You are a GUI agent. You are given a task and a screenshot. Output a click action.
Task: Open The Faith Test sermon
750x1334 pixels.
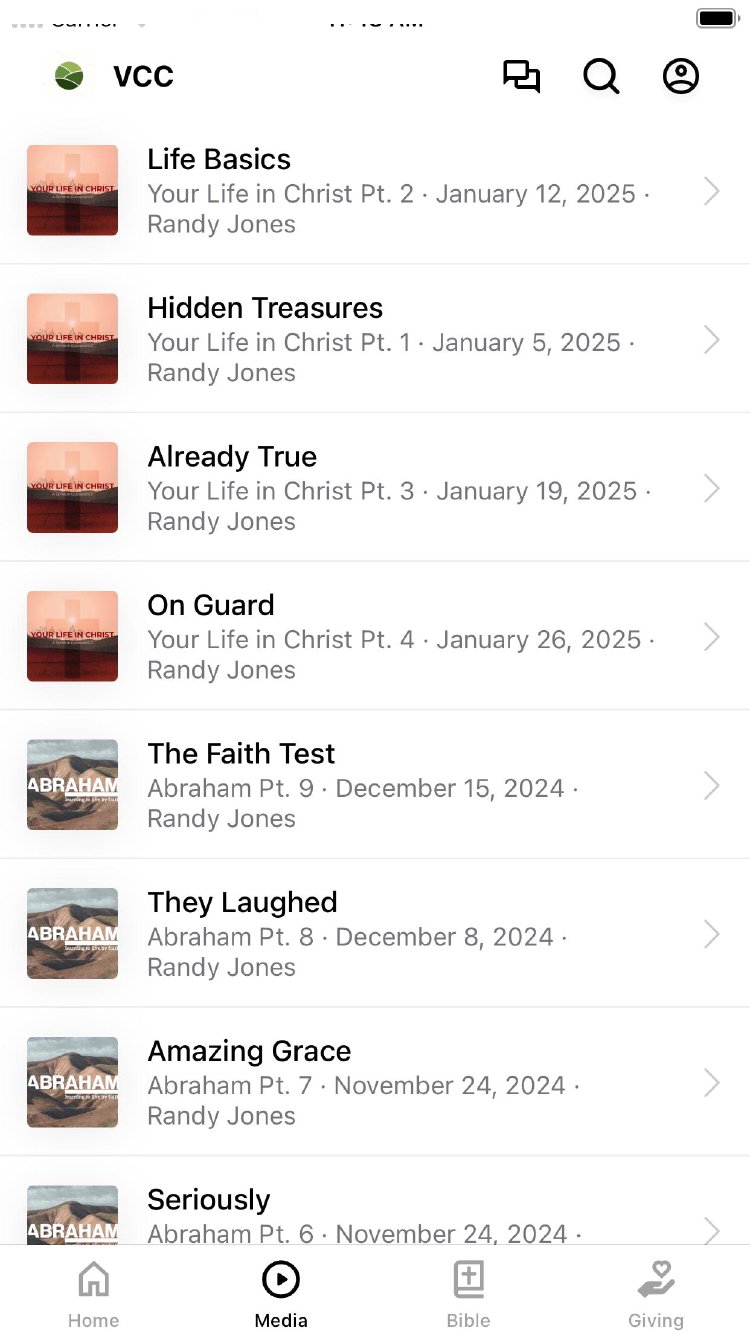coord(375,785)
